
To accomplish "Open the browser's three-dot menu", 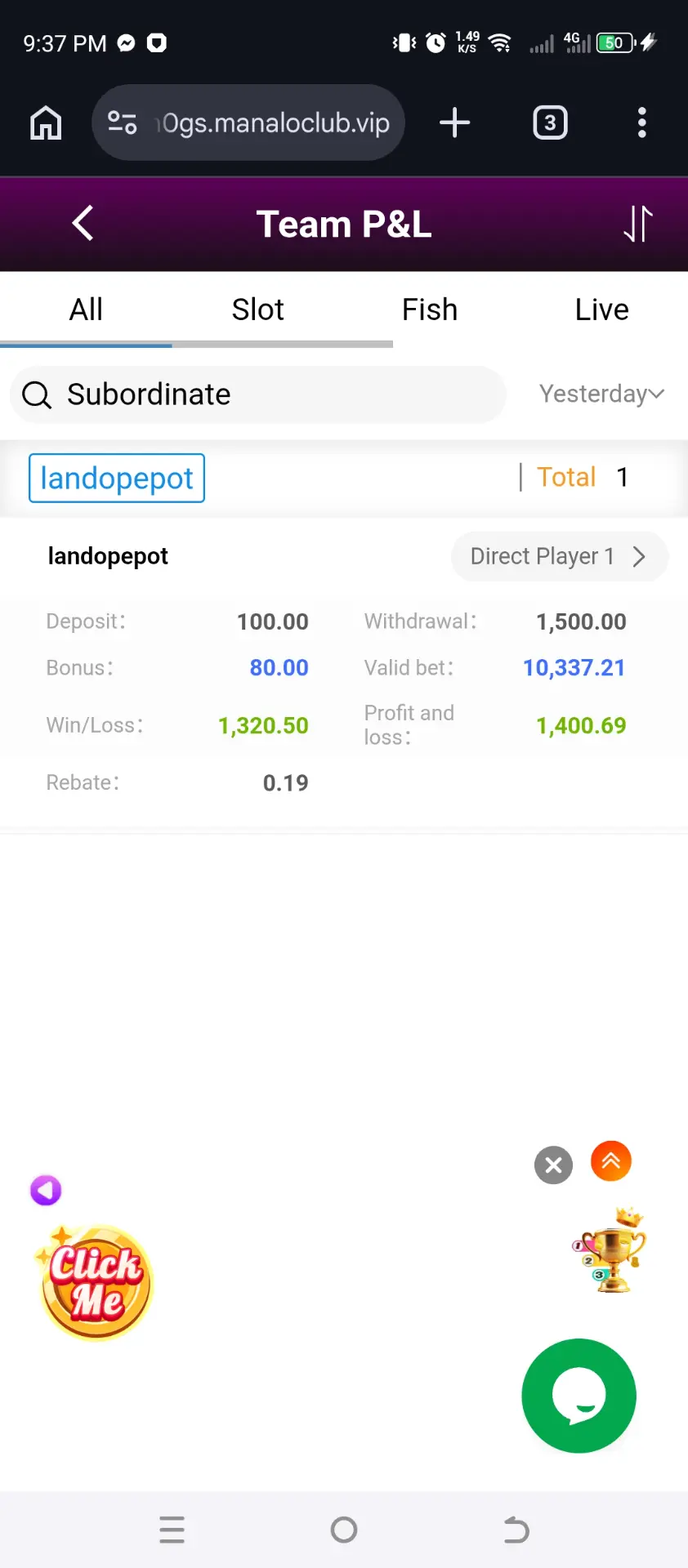I will 642,123.
